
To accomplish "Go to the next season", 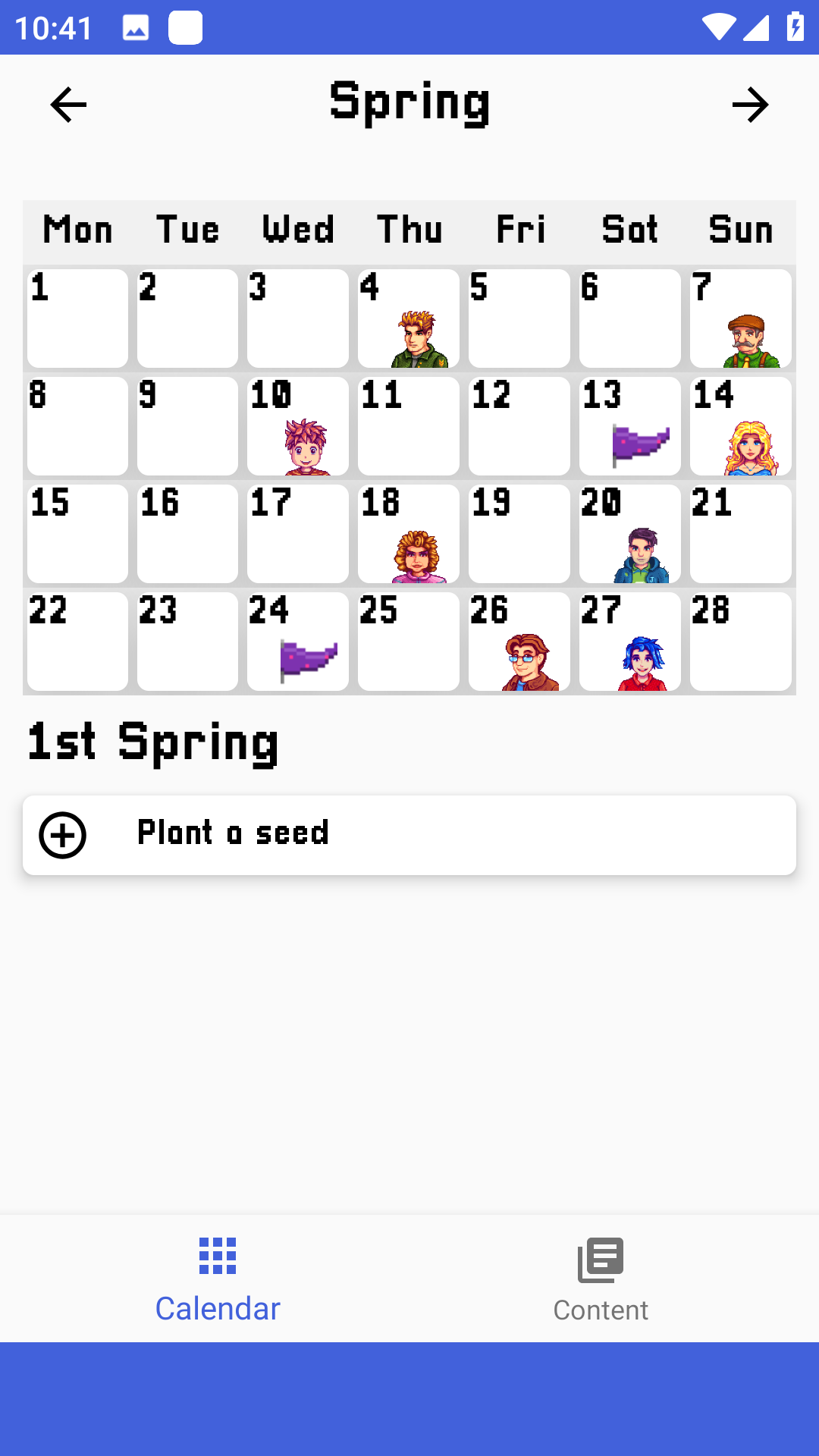I will pos(750,105).
